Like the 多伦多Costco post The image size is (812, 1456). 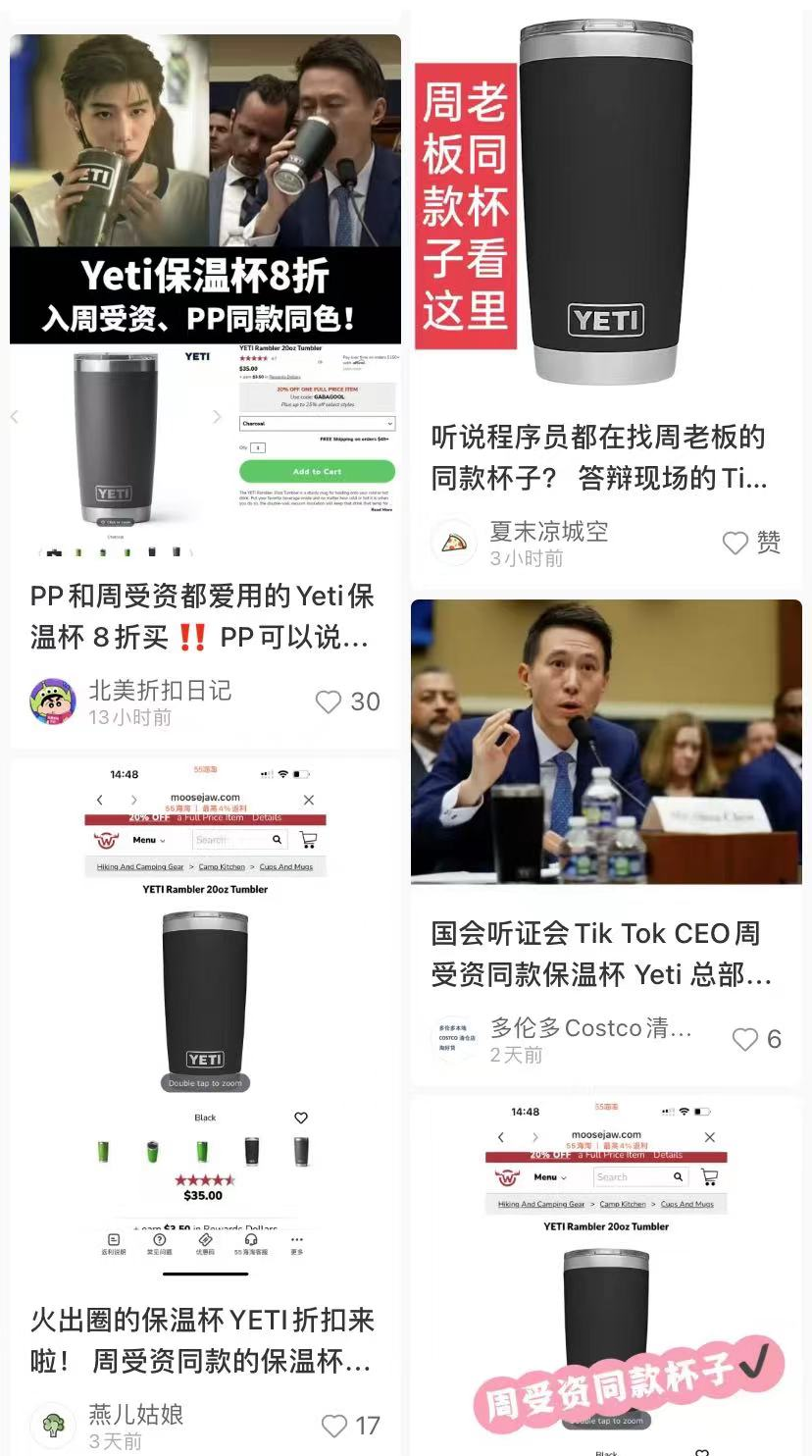(x=745, y=1039)
